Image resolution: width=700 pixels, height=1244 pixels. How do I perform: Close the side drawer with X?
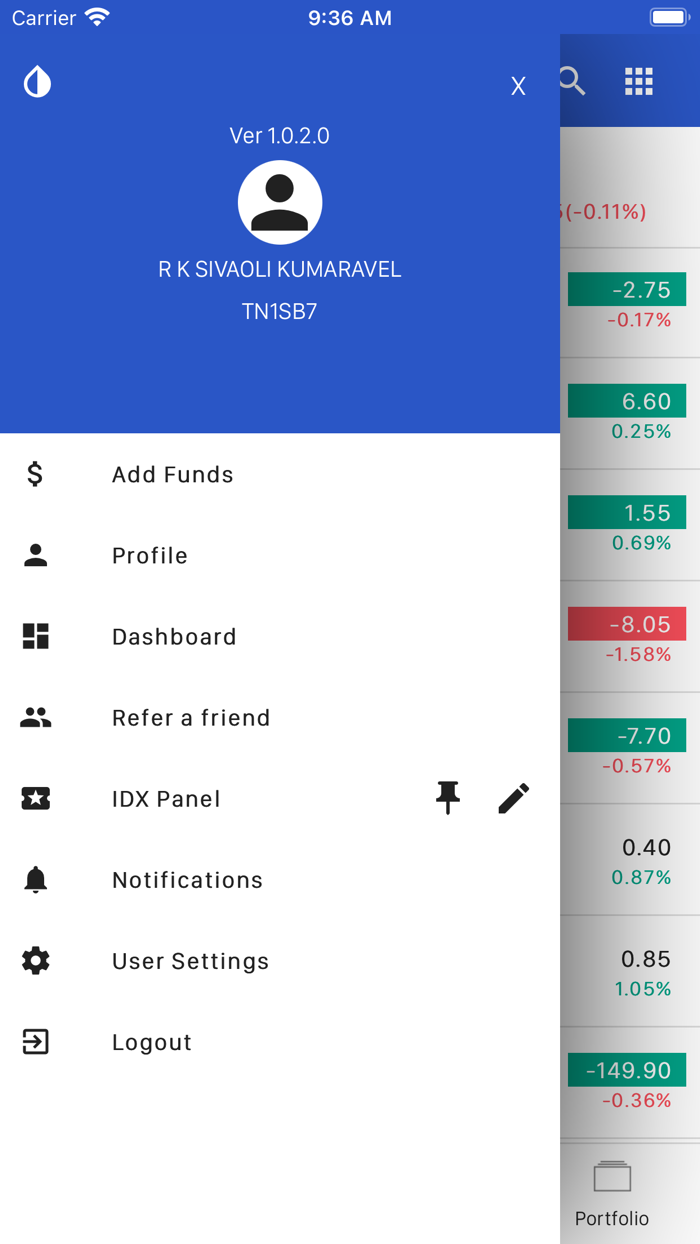point(518,87)
